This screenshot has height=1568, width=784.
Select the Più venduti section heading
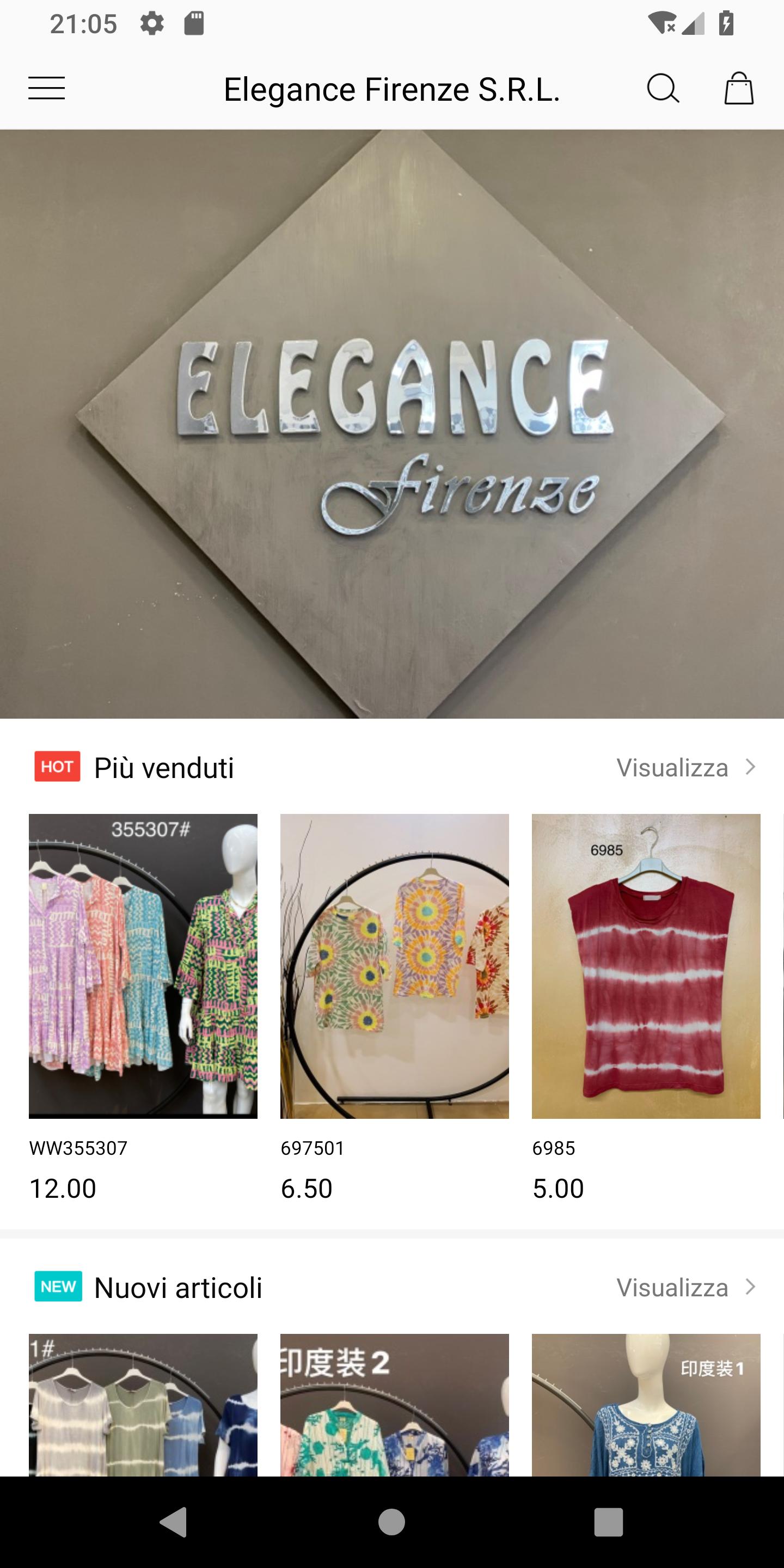point(164,767)
